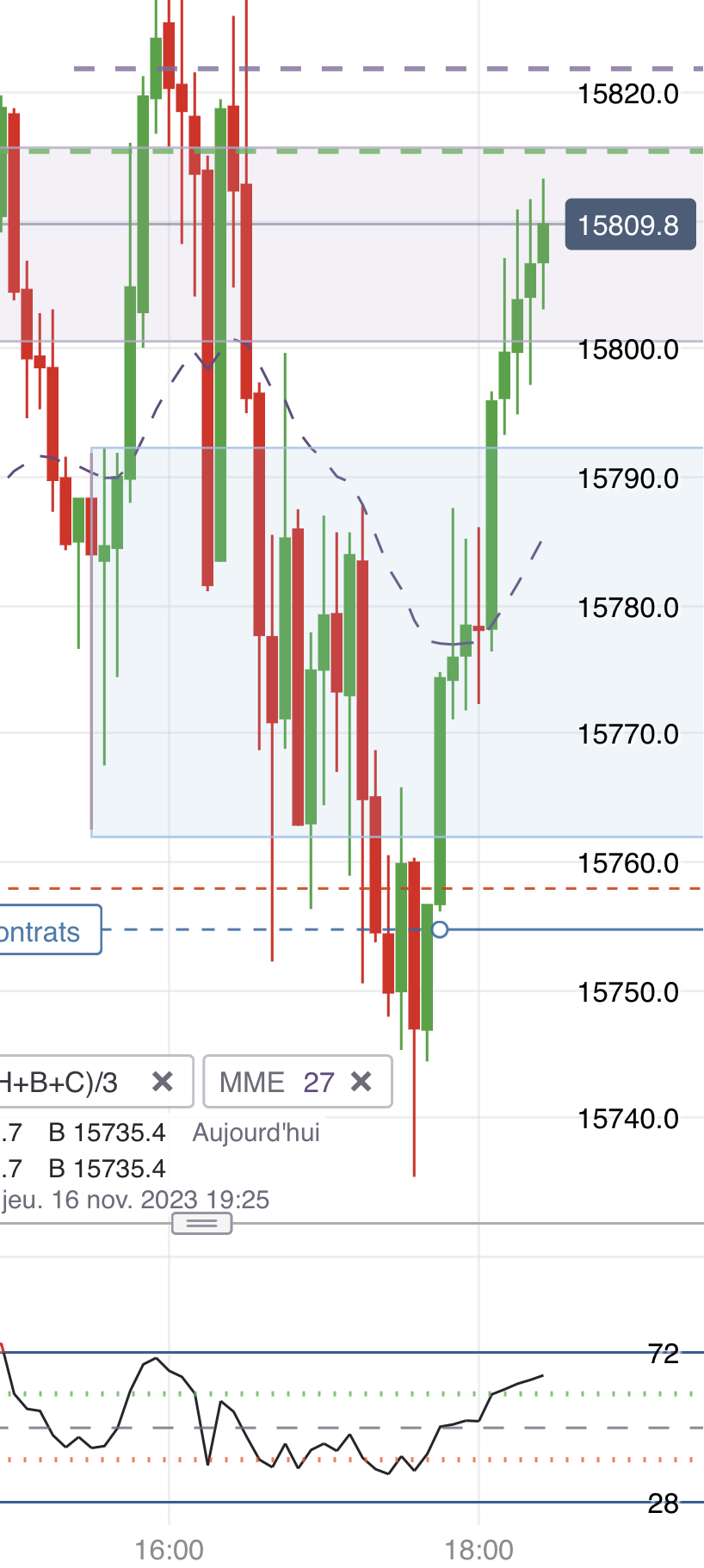
Task: Tap the contrats order label
Action: [x=43, y=931]
